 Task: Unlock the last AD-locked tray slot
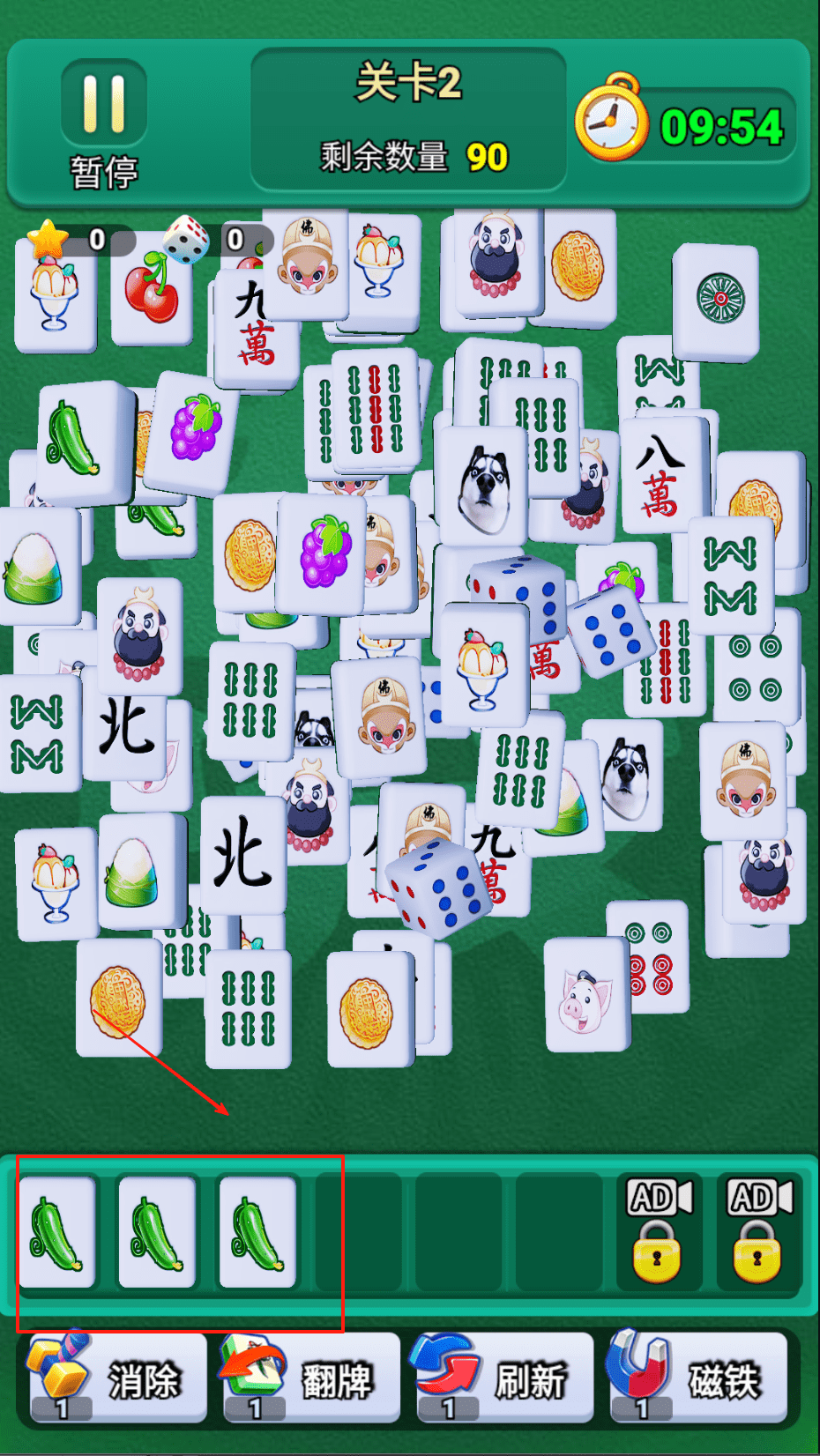tap(758, 1232)
